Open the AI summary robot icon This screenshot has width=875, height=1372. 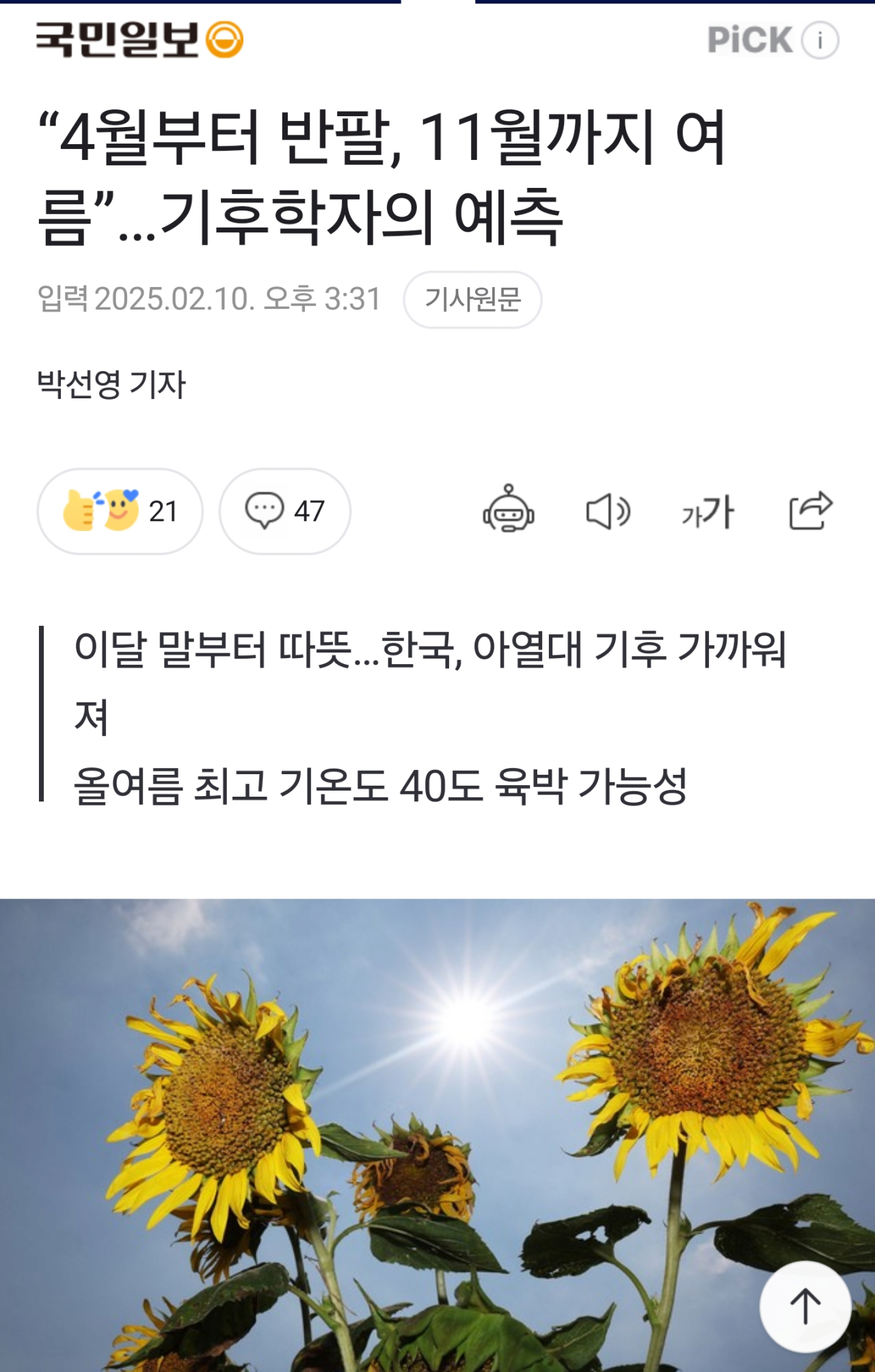tap(508, 510)
